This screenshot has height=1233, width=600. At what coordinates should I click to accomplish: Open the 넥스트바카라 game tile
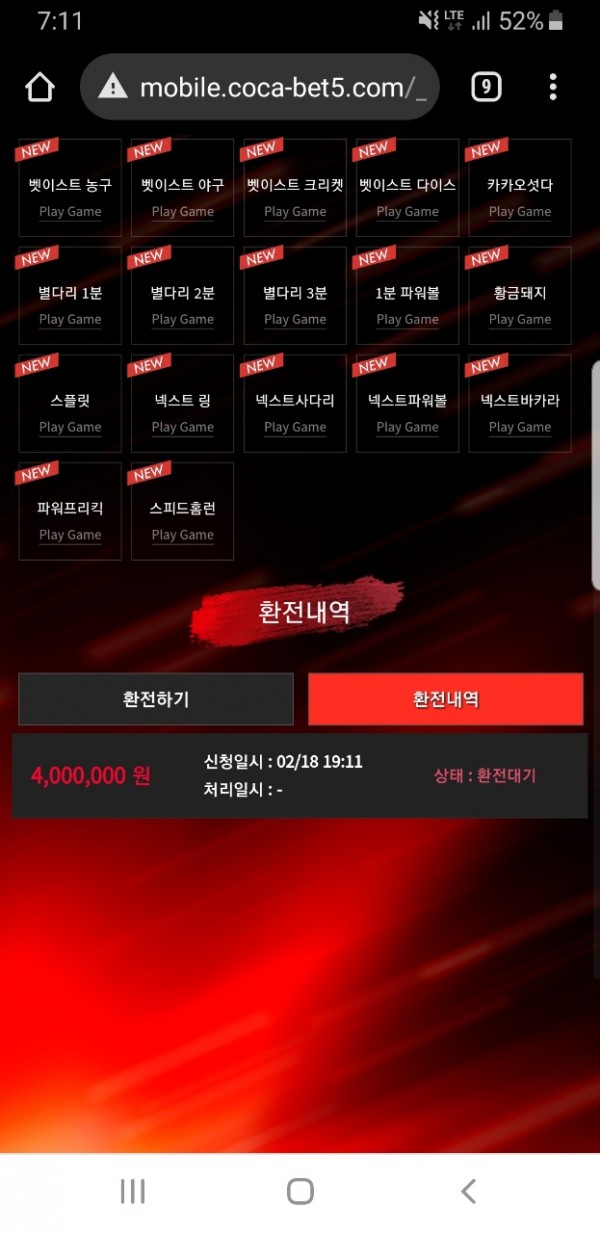520,405
